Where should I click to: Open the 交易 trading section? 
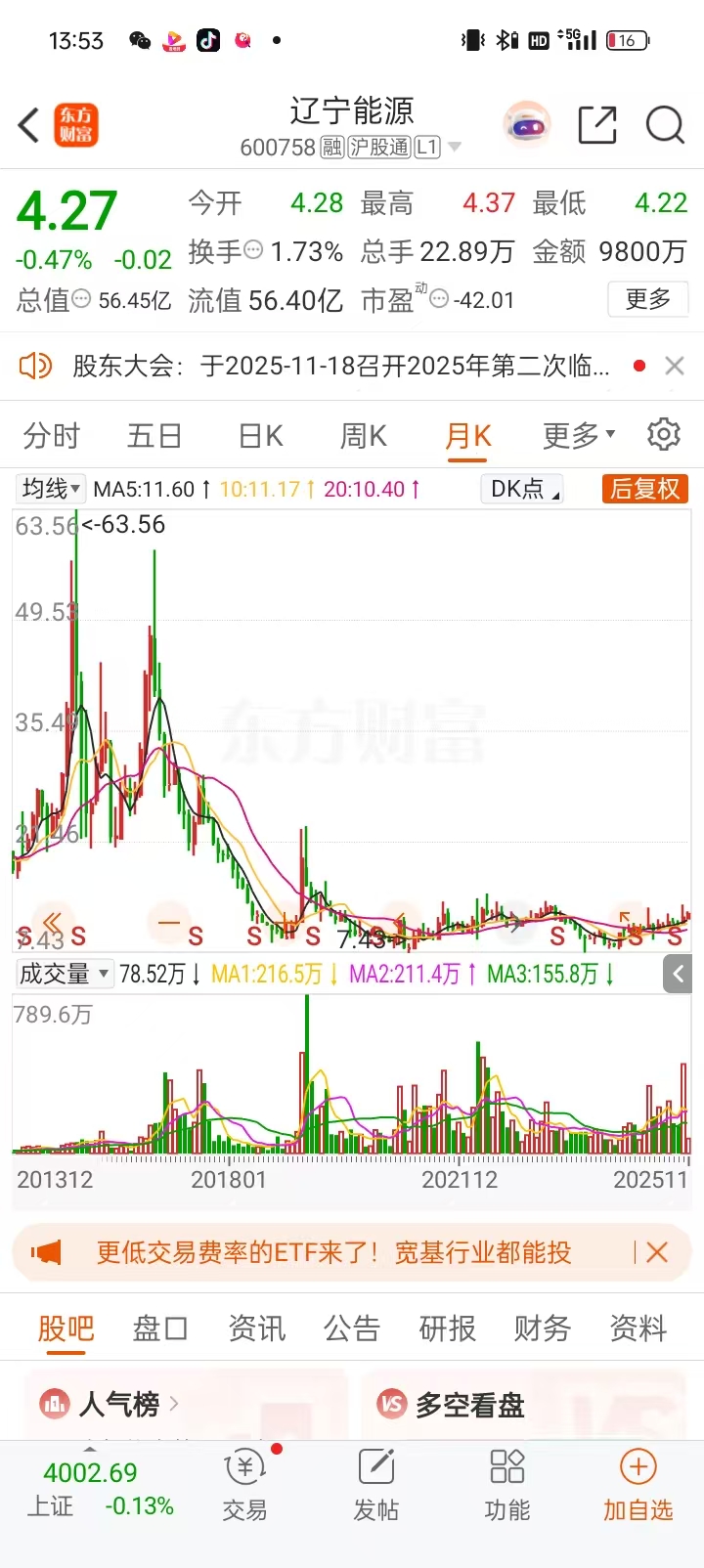(x=244, y=1486)
